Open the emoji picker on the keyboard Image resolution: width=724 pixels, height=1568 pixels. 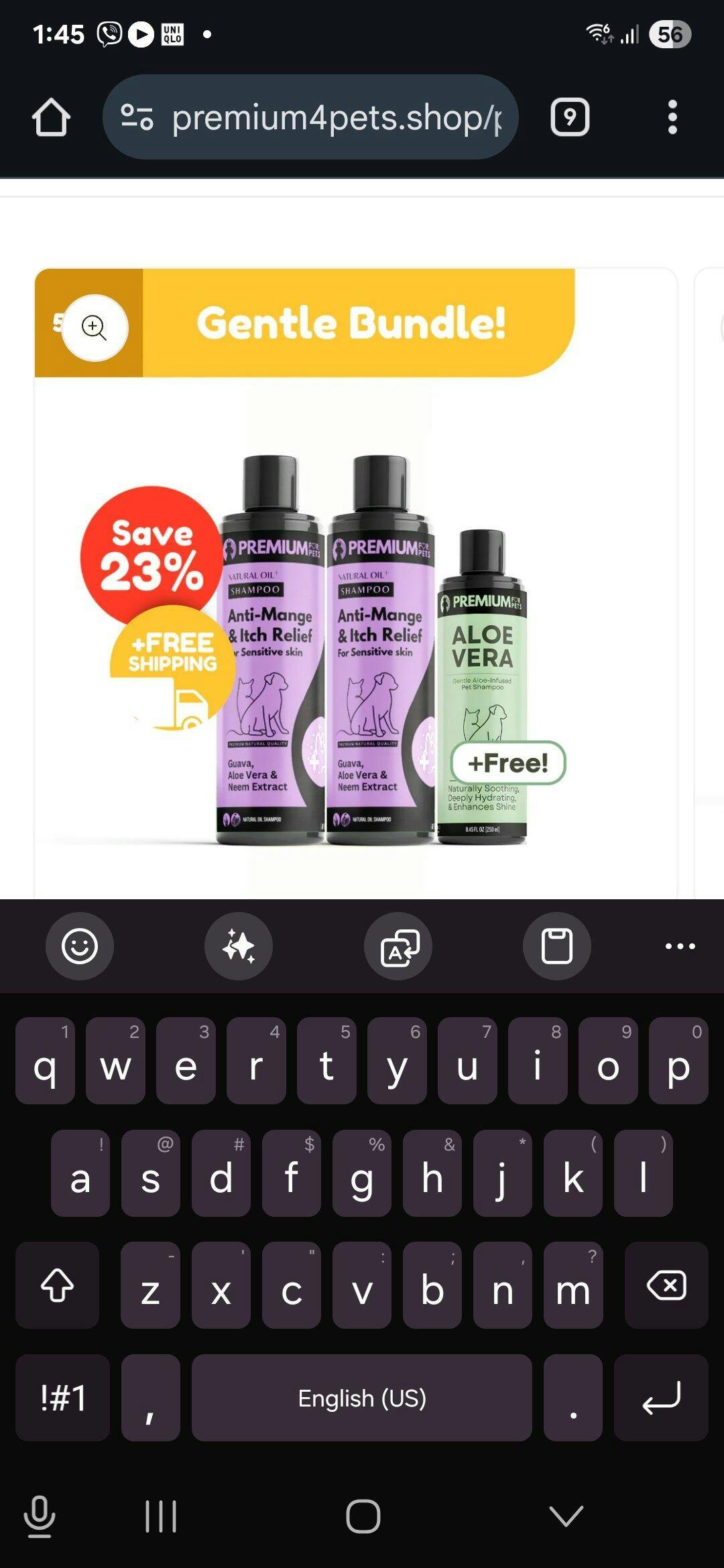[80, 946]
